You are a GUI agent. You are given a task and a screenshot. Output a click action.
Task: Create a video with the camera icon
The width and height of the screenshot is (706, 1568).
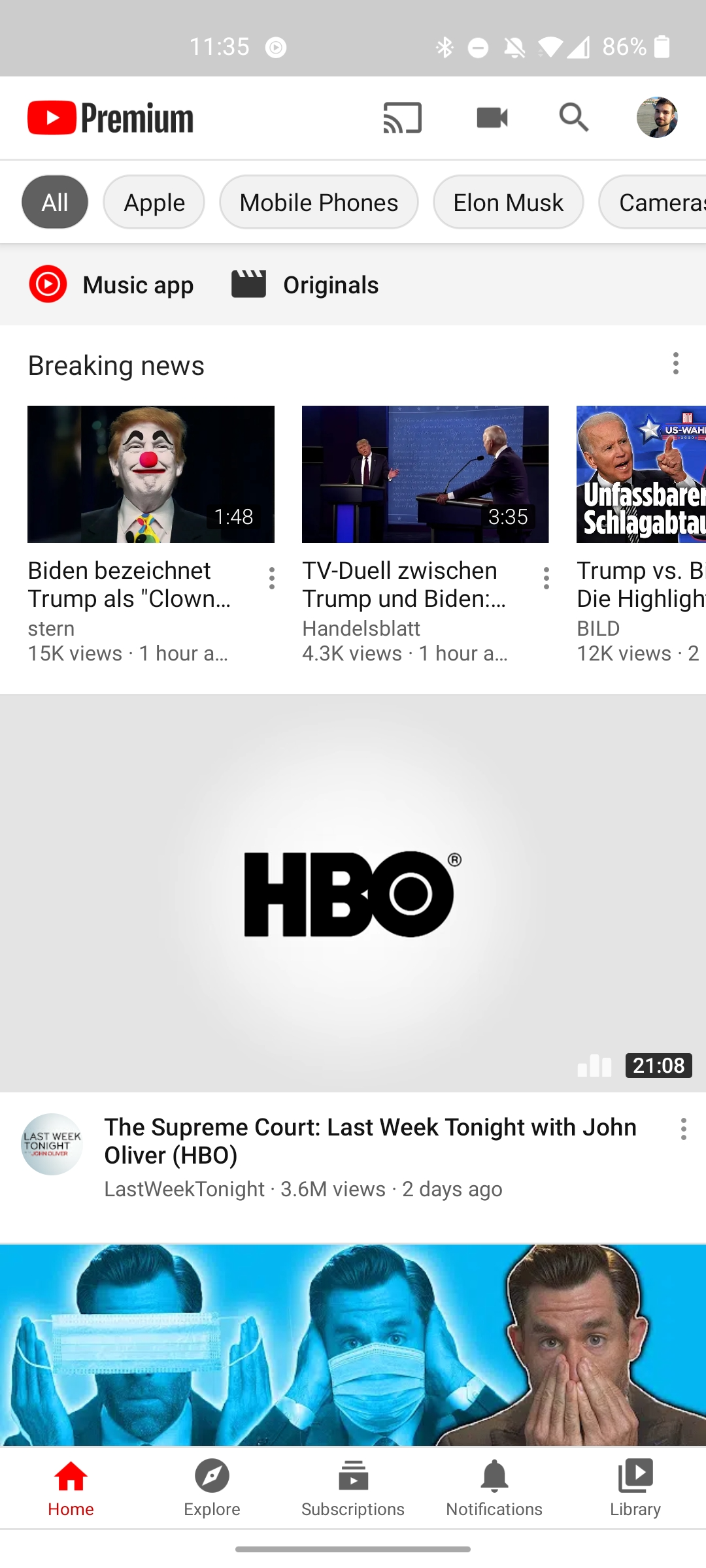492,118
